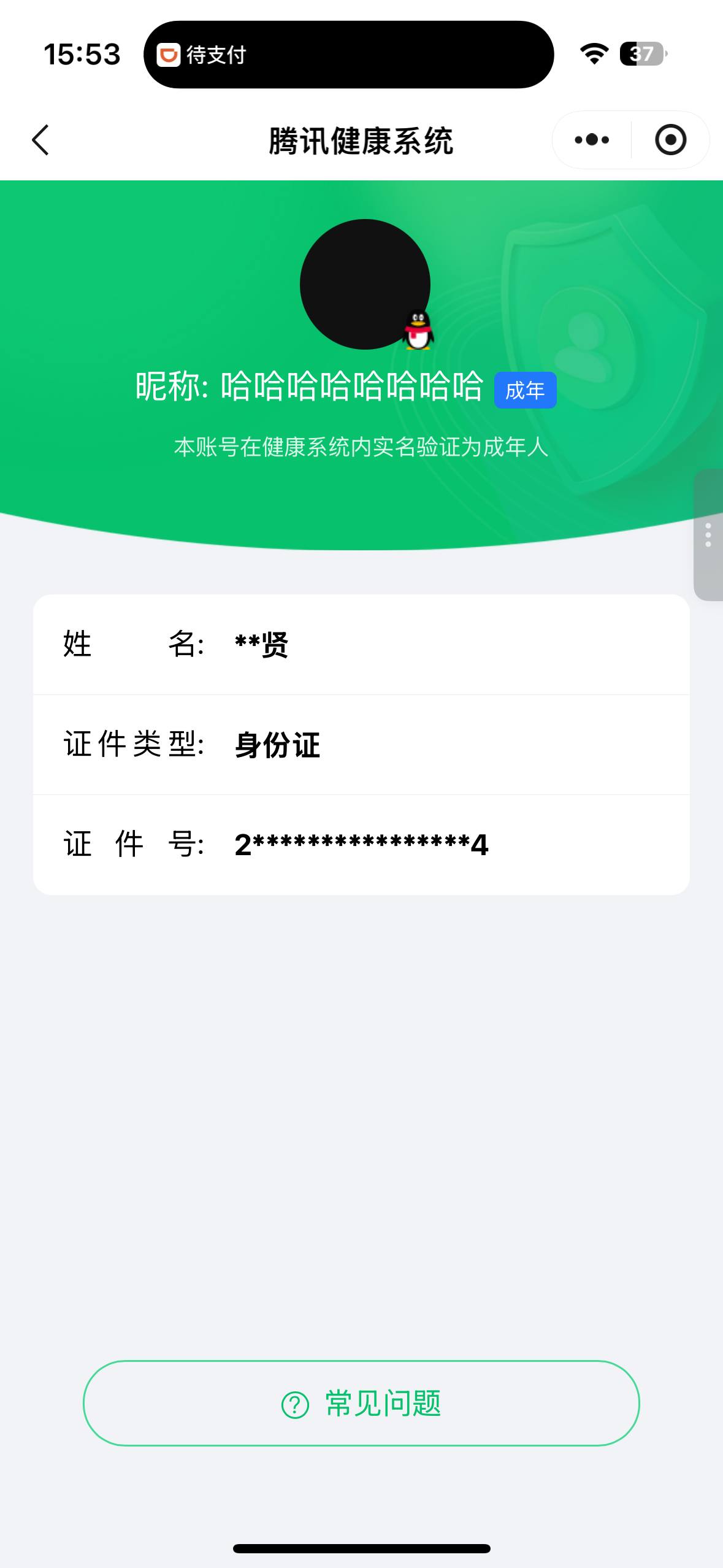
Task: Tap the circular close/home capsule icon
Action: 670,140
